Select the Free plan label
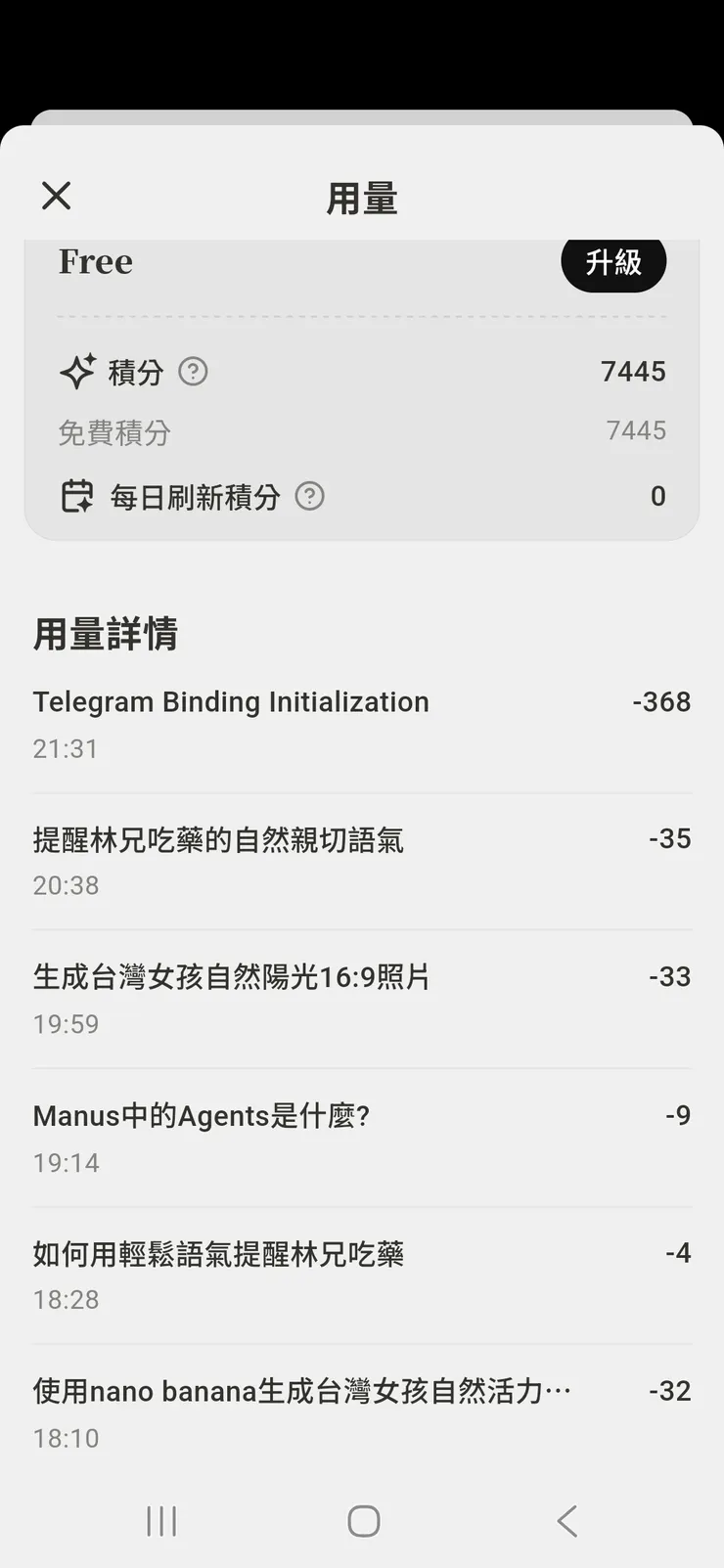 click(95, 261)
